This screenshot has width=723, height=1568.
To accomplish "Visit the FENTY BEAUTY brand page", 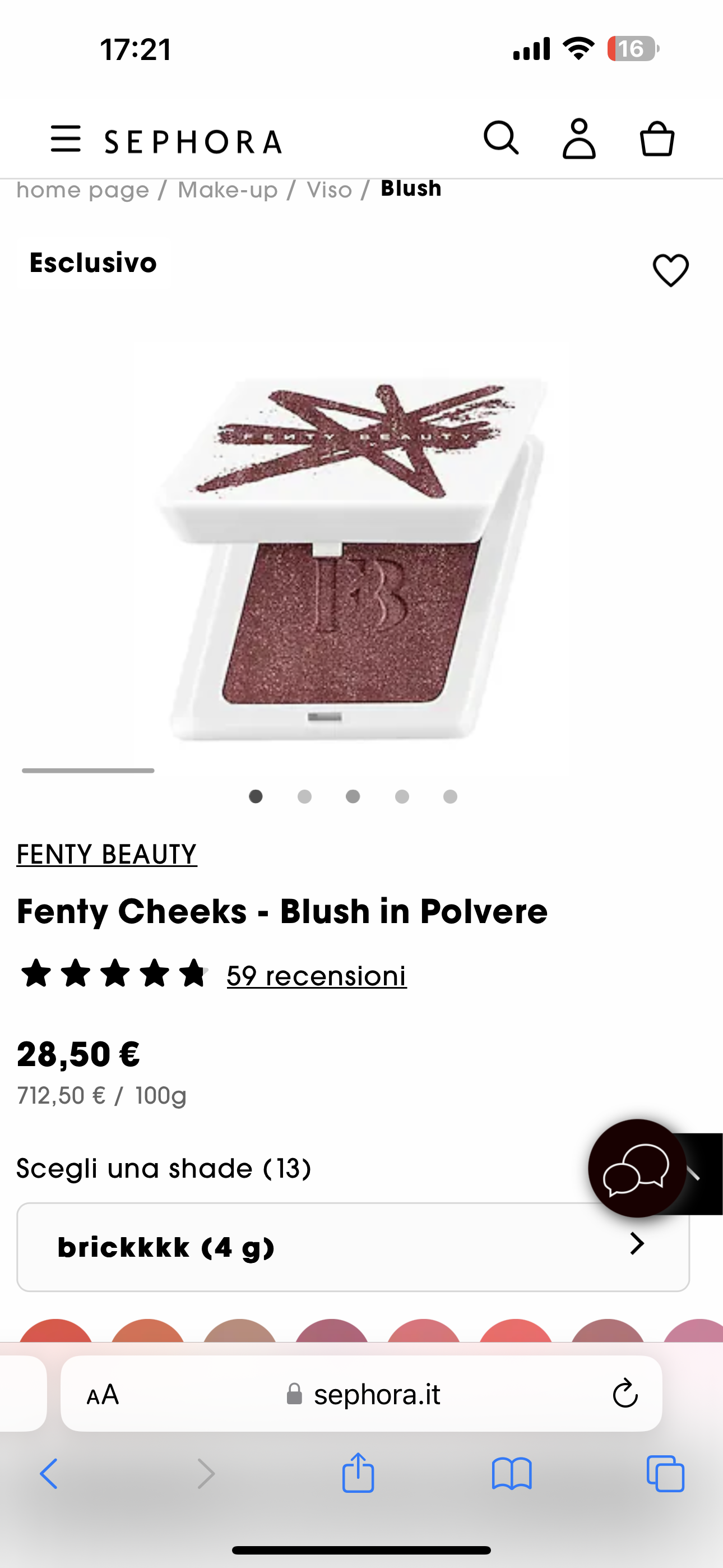I will point(106,854).
